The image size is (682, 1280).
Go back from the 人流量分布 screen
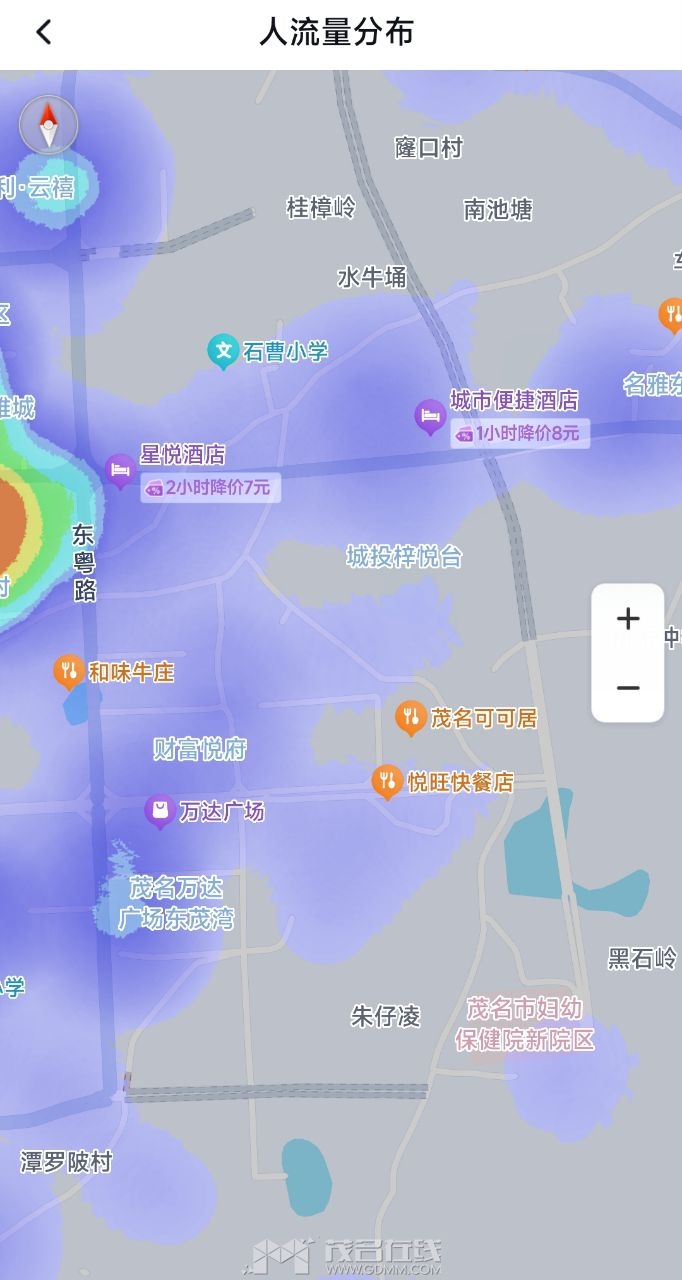tap(43, 33)
